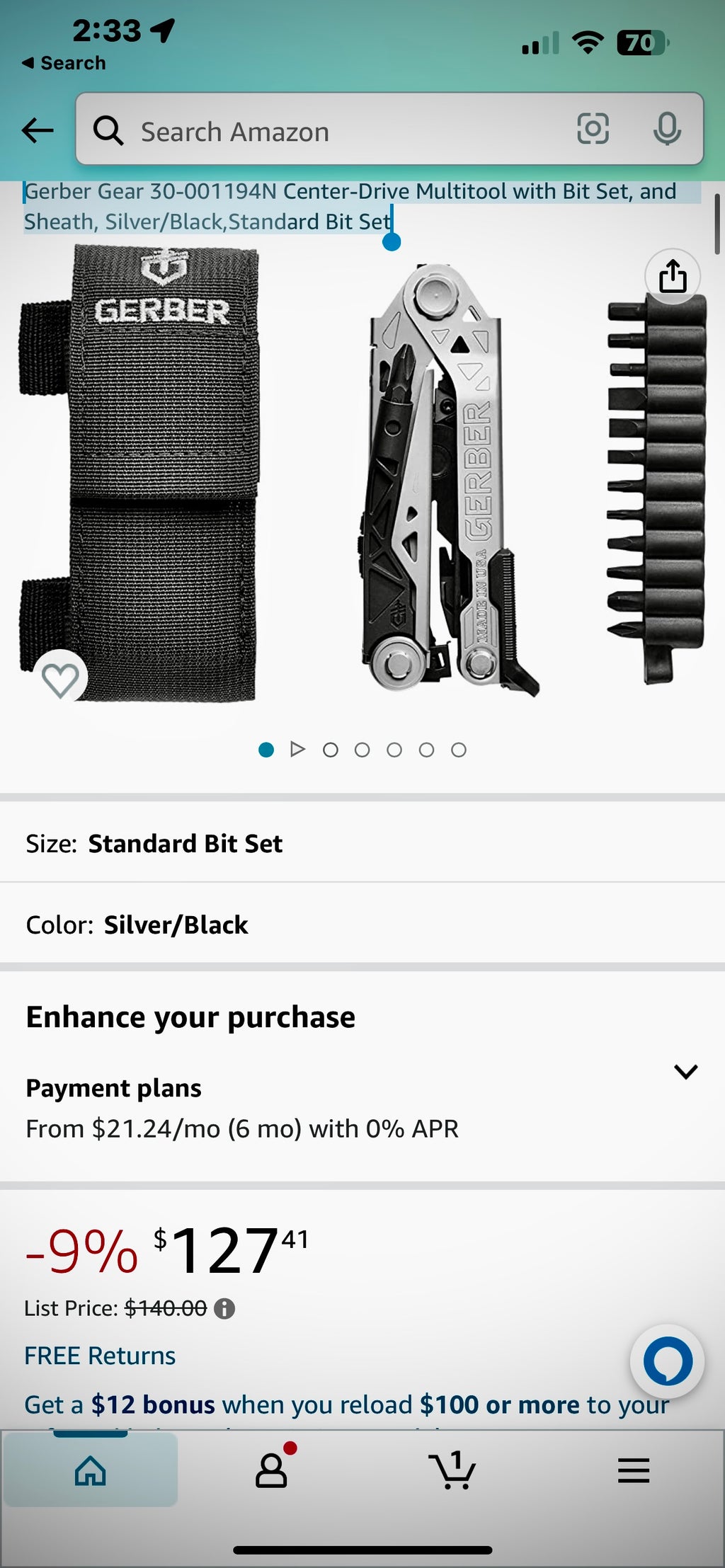The width and height of the screenshot is (725, 1568).
Task: Return via the Search back label
Action: coord(62,62)
